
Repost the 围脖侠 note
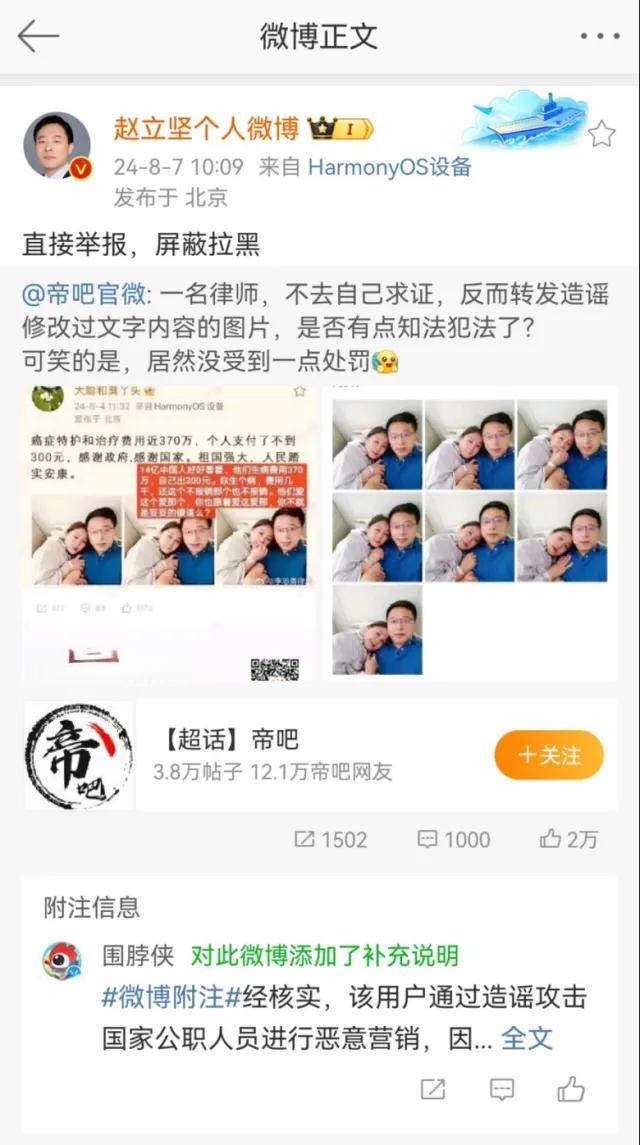[x=433, y=1089]
